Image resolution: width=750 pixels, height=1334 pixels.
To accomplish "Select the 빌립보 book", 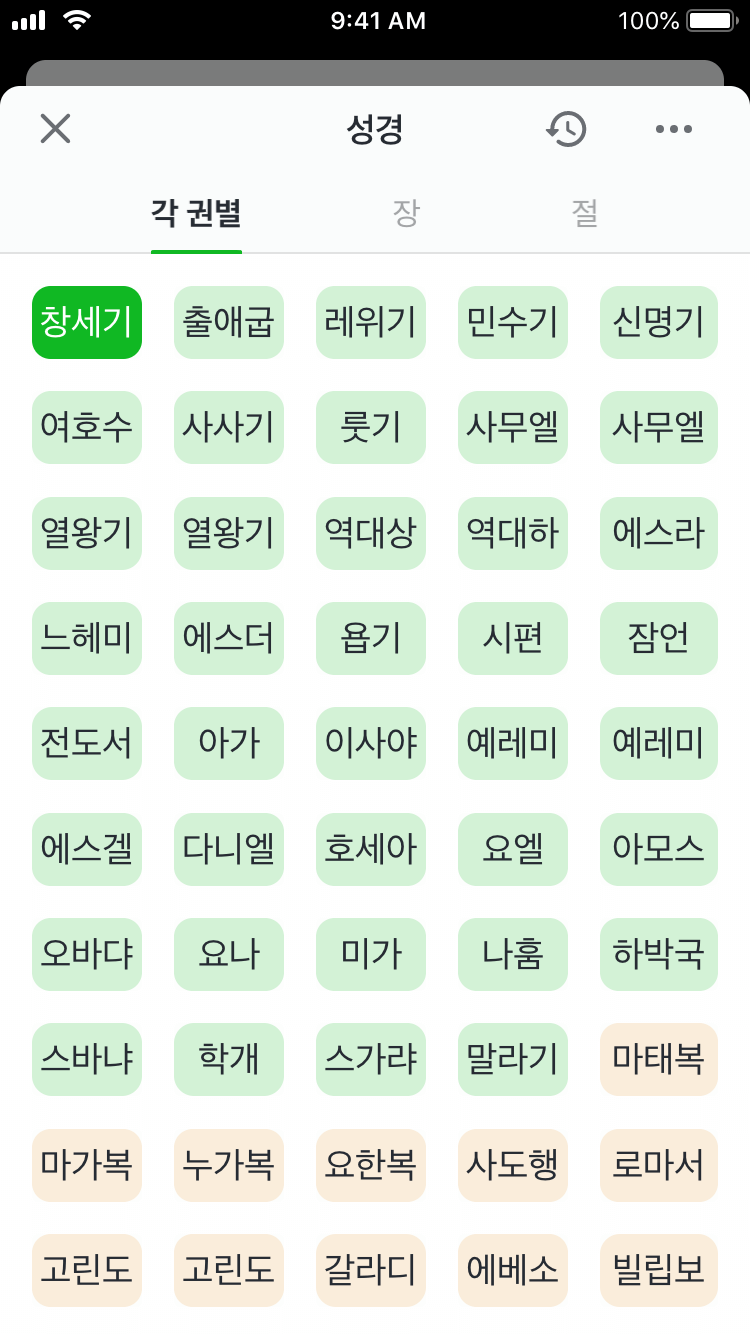I will 659,1270.
